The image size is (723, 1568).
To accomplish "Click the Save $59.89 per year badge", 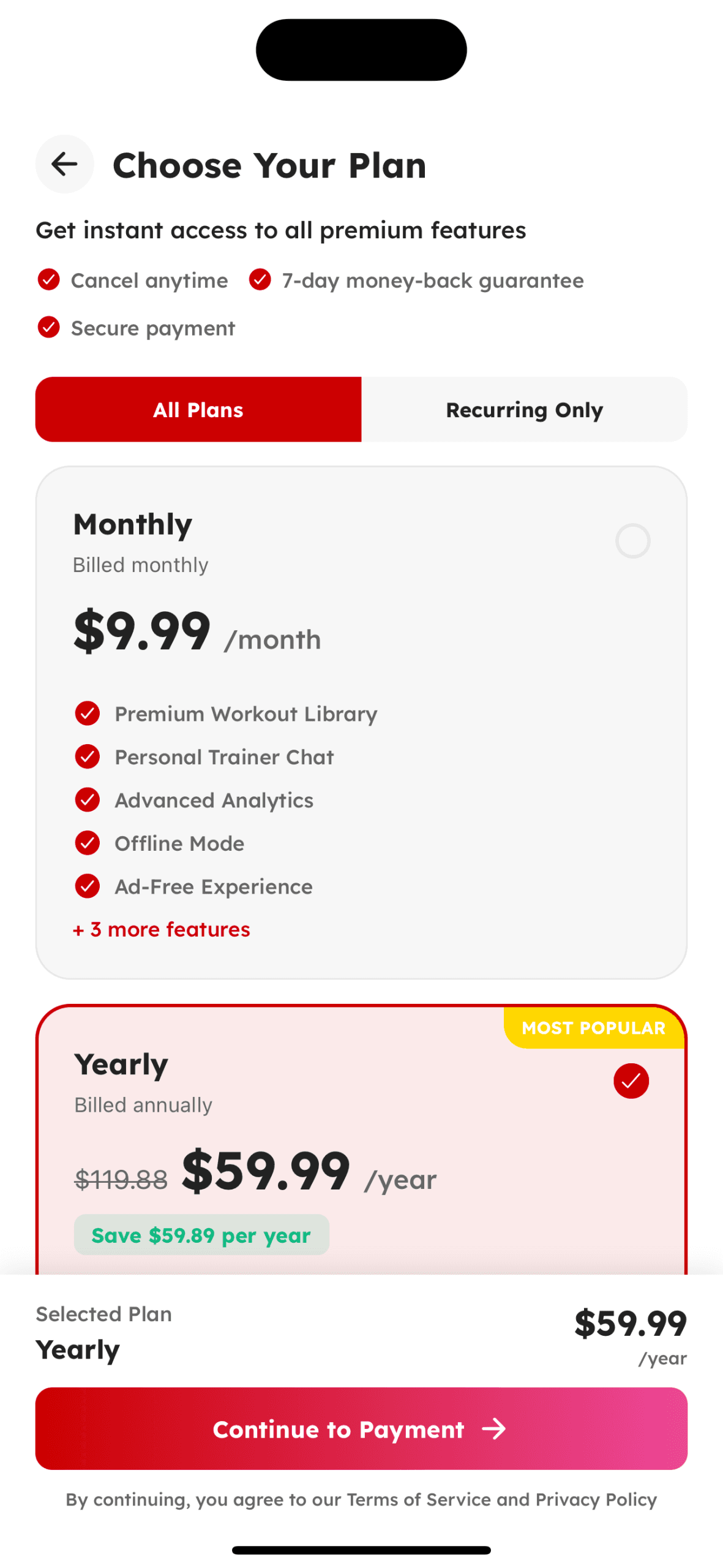I will pyautogui.click(x=201, y=1235).
